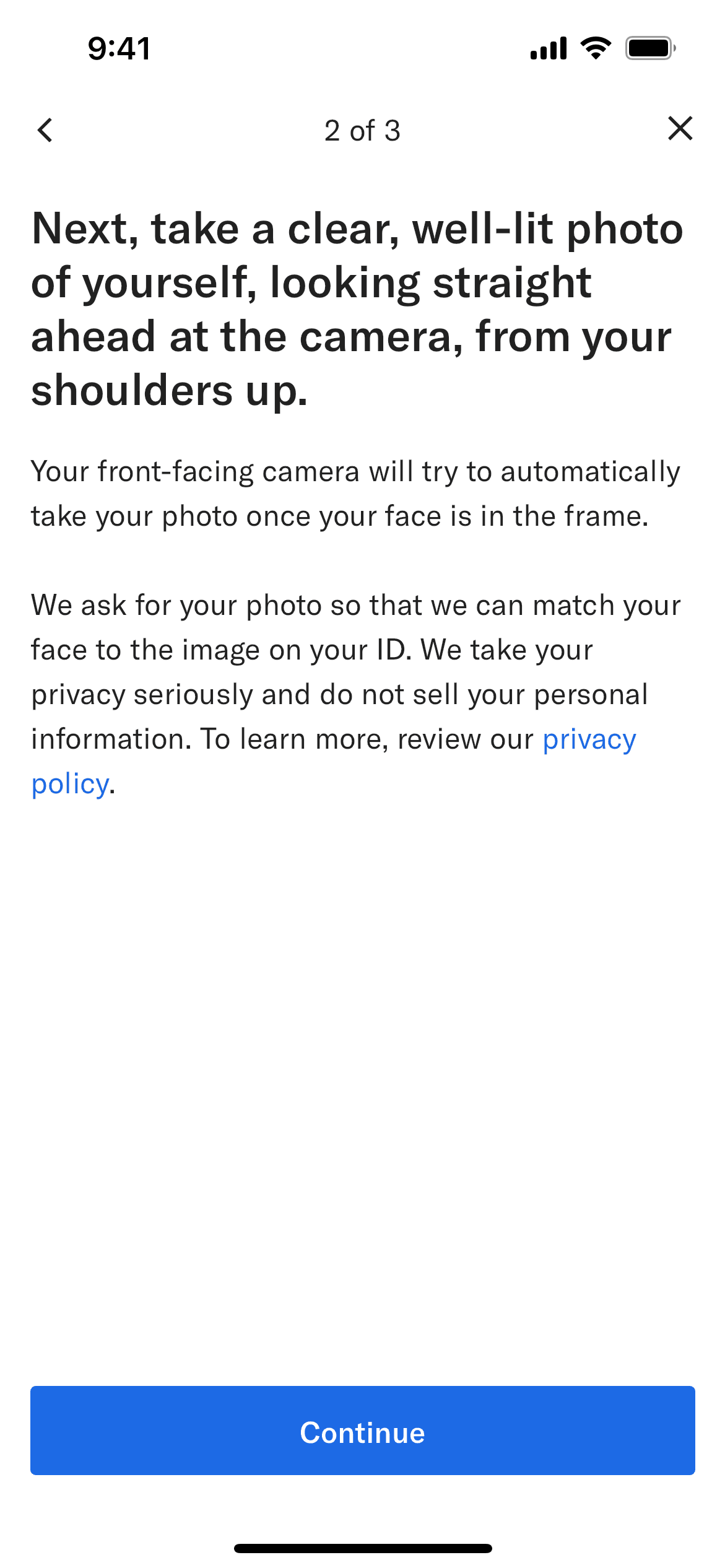Close the photo verification flow

pos(680,129)
